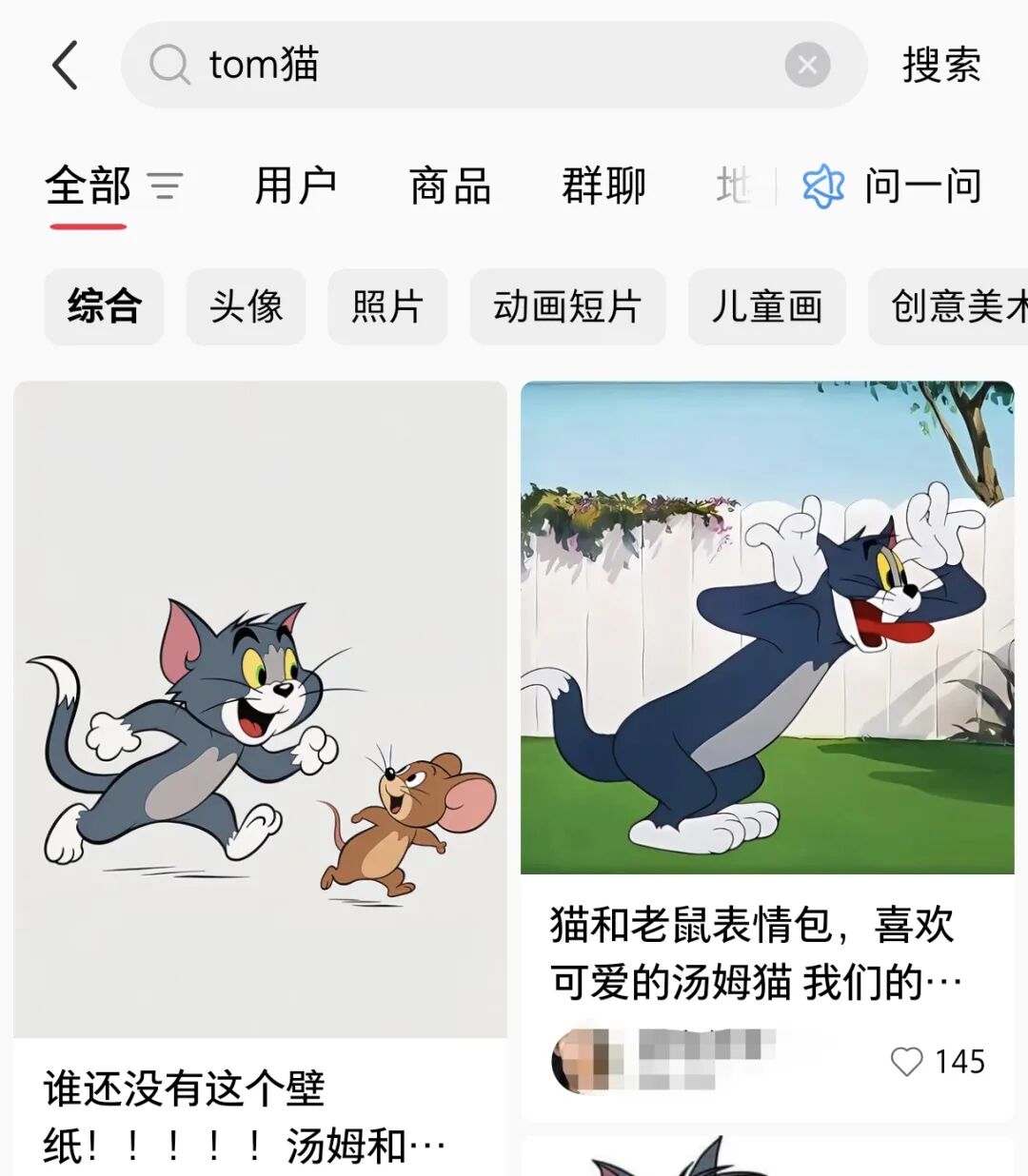
Task: Filter results by 动画短片
Action: point(567,306)
